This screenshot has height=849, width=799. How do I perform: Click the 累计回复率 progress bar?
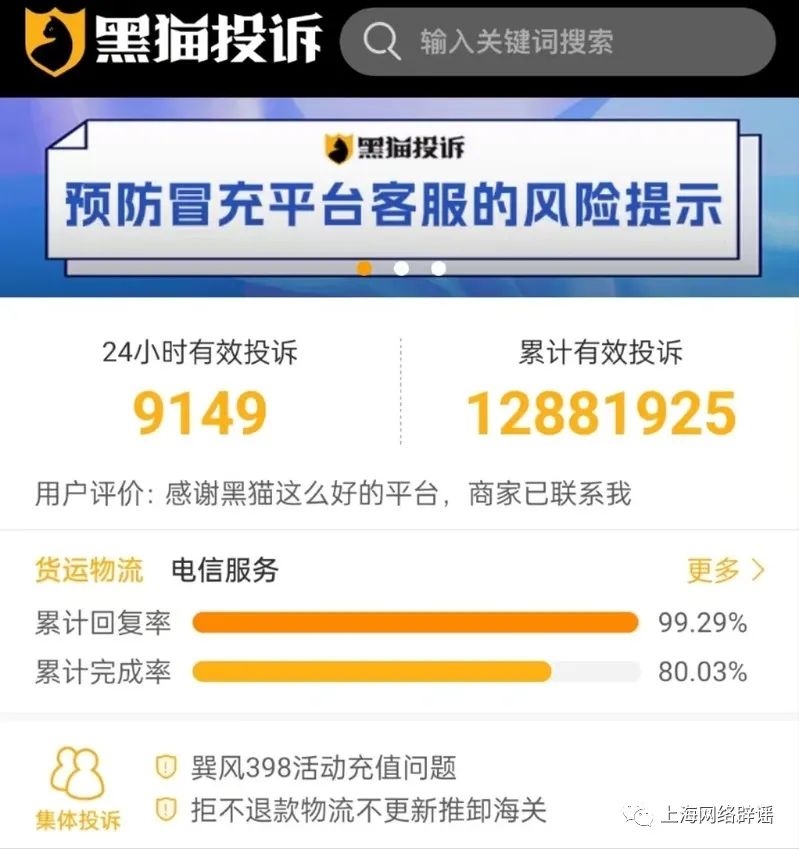point(415,621)
